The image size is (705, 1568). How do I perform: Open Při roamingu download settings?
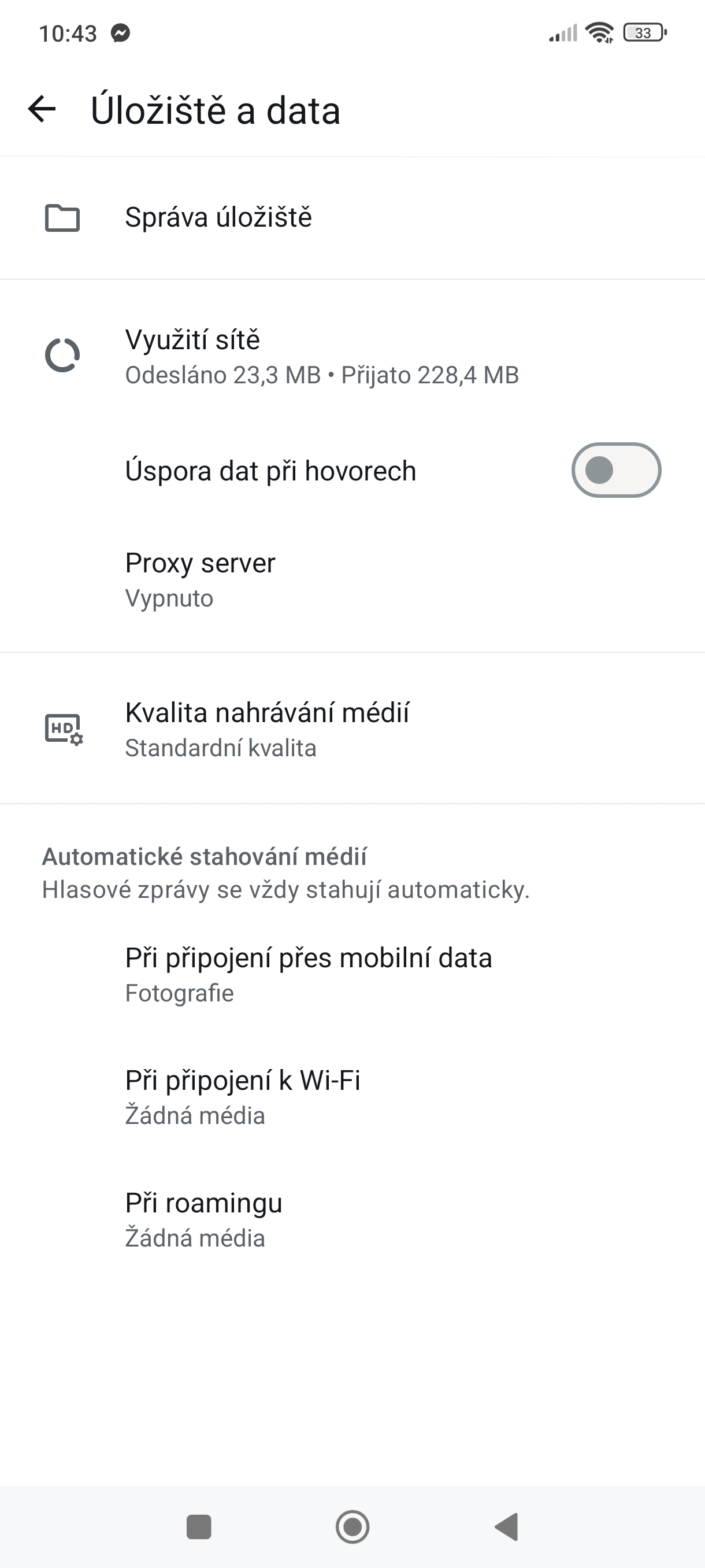[x=352, y=1219]
